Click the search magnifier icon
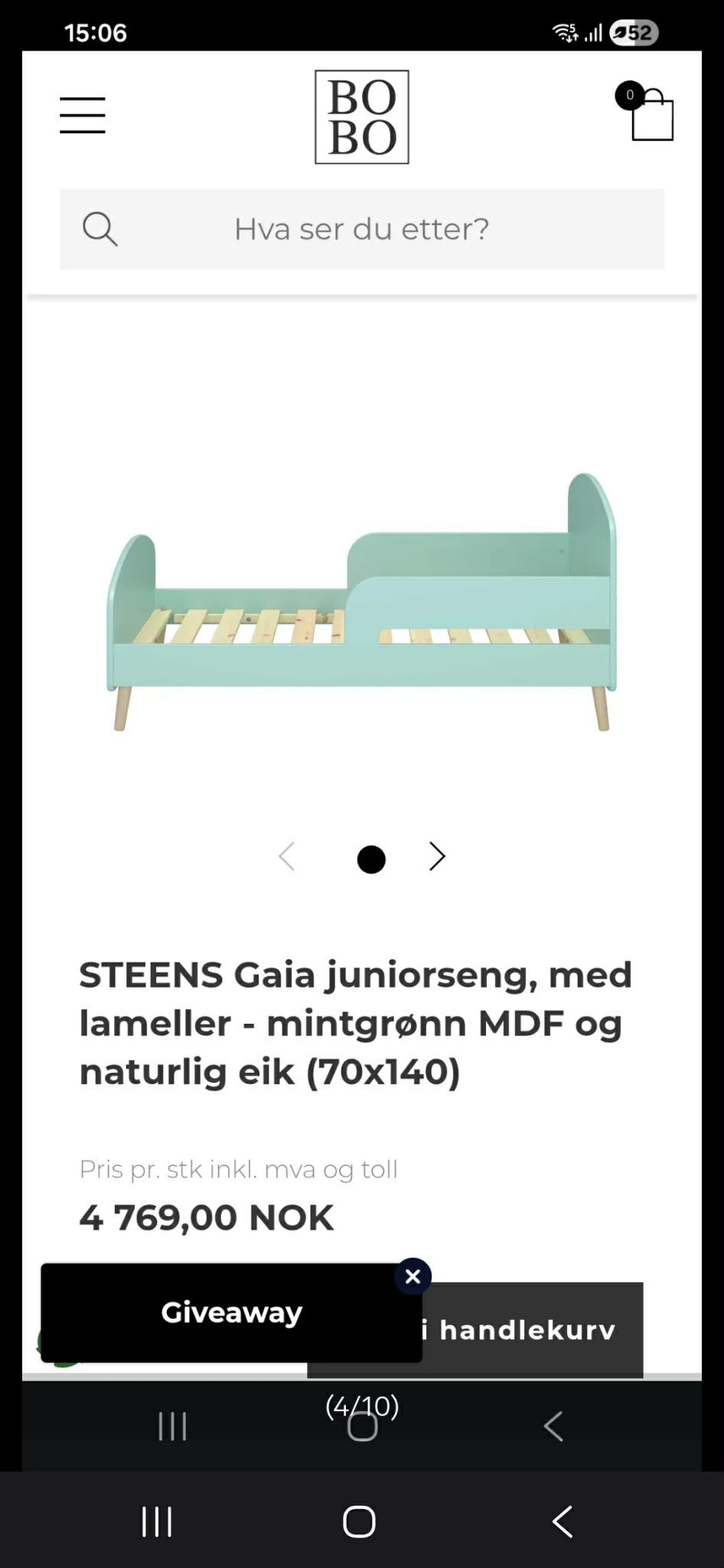724x1568 pixels. point(100,229)
